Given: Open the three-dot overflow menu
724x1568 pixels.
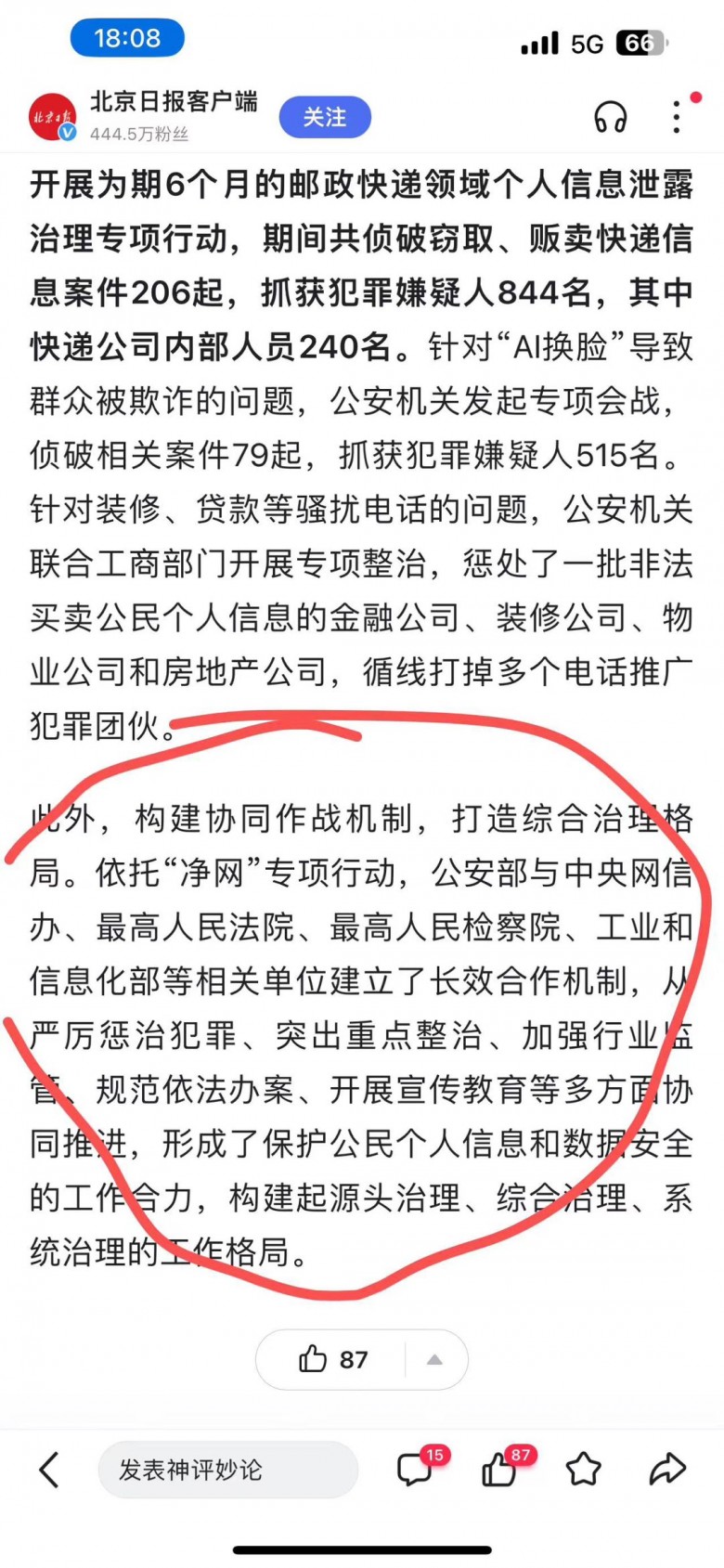Looking at the screenshot, I should tap(677, 117).
